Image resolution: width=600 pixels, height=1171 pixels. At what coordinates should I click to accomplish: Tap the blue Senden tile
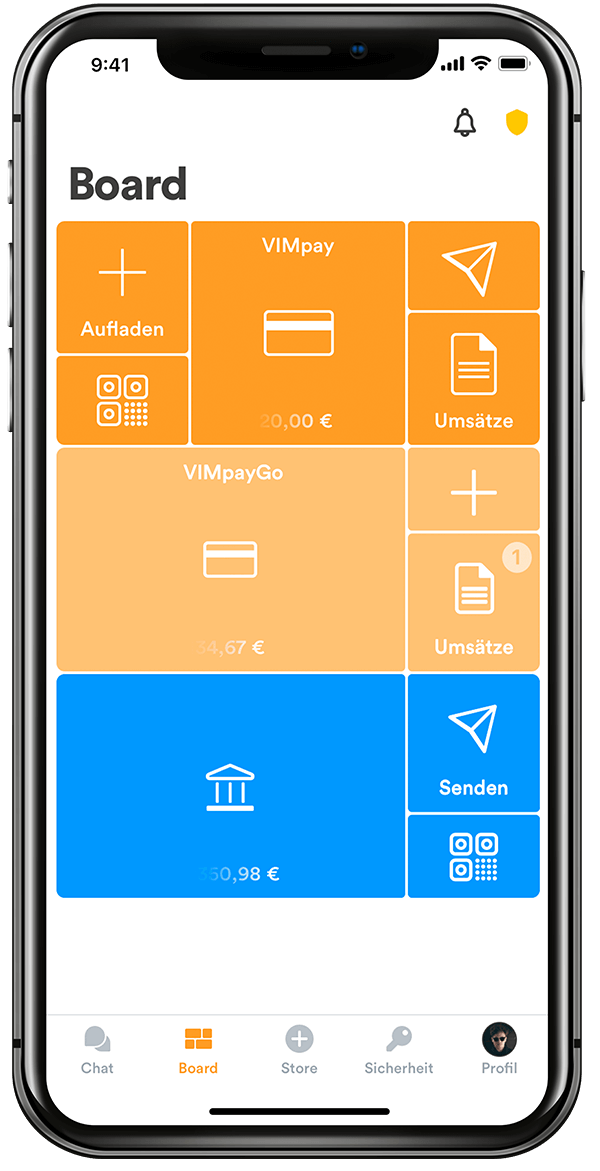(x=473, y=743)
